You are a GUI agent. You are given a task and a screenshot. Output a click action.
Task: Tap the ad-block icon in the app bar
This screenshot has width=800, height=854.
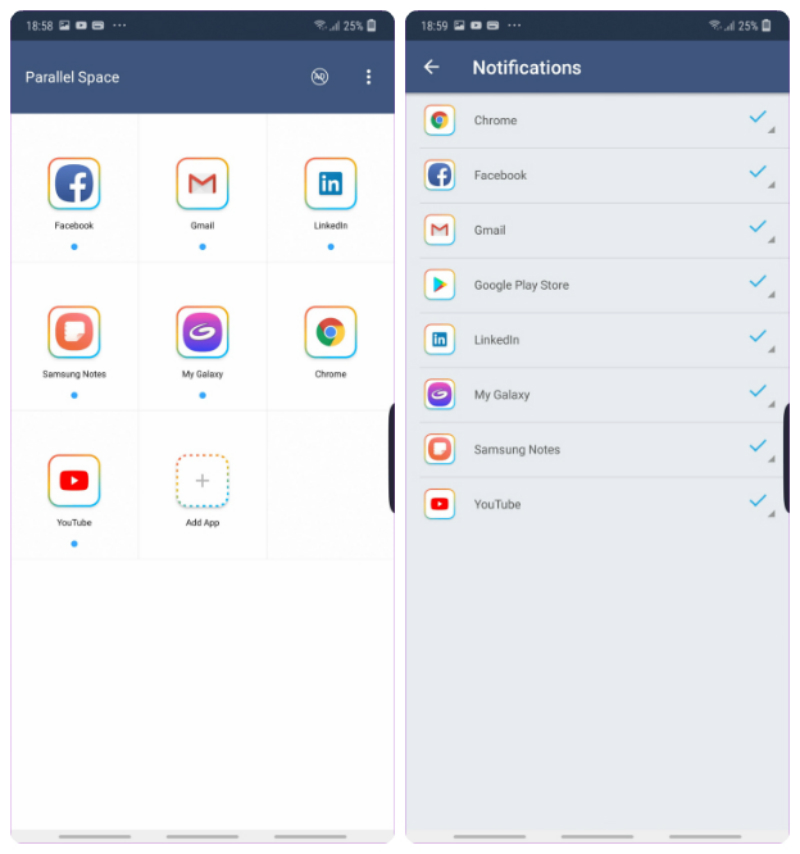tap(319, 77)
